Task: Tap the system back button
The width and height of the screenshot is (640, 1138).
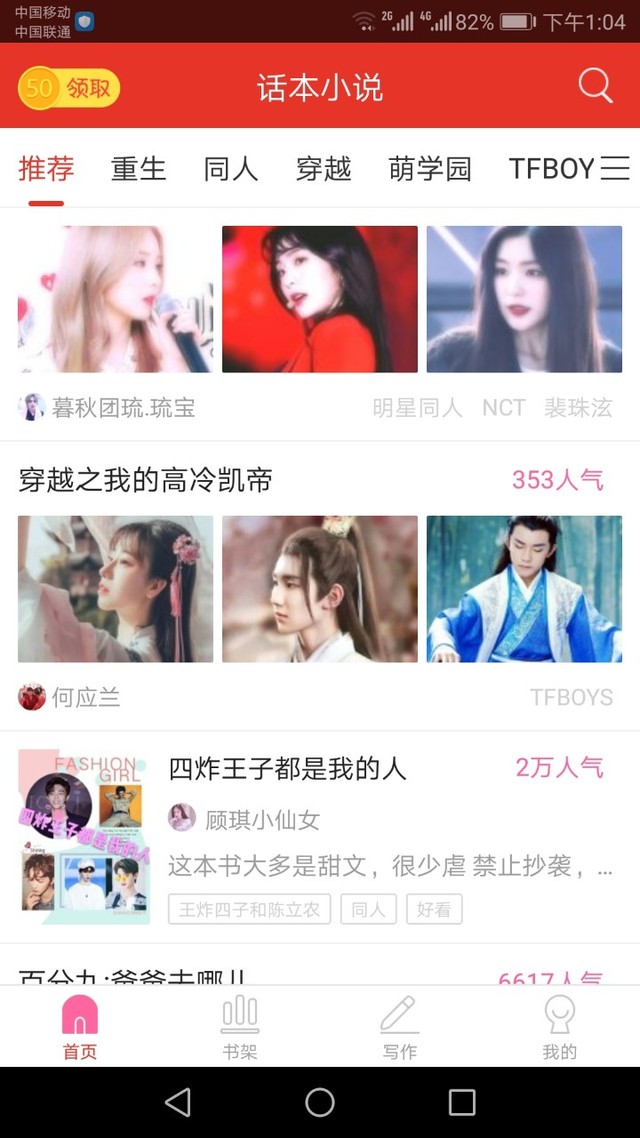Action: tap(178, 1102)
